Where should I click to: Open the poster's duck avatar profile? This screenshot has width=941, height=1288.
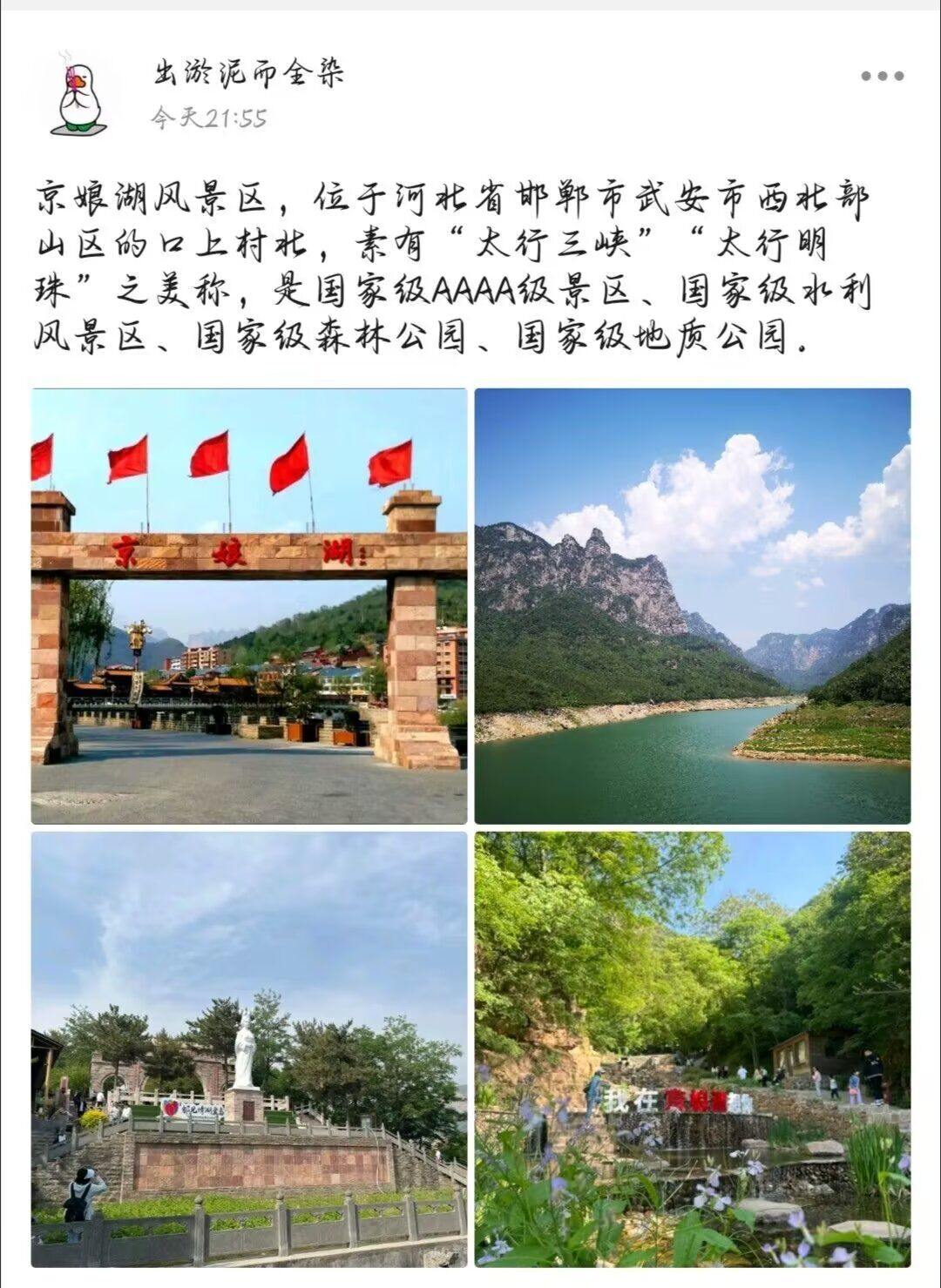point(78,95)
